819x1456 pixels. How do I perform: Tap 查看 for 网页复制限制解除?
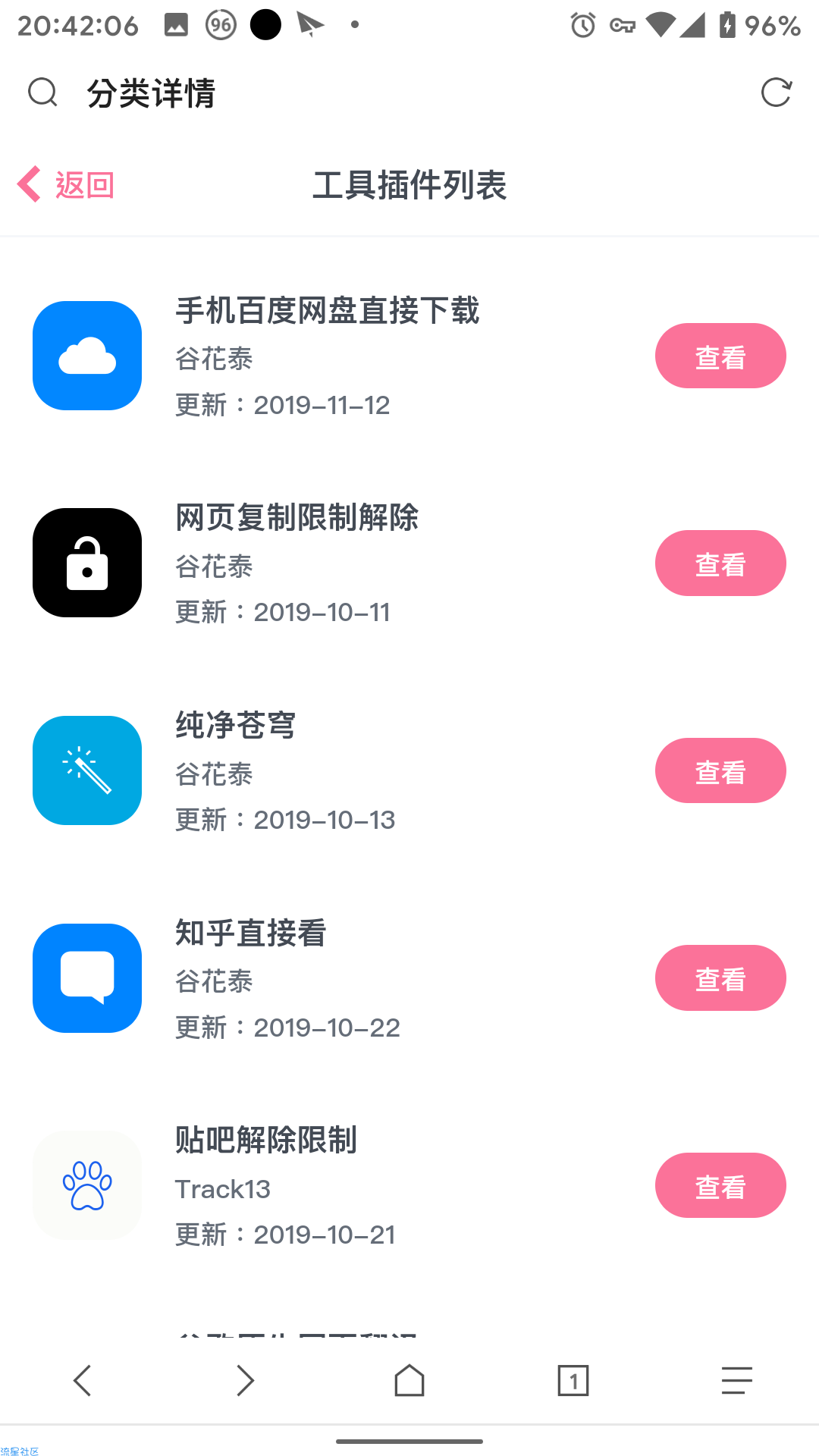coord(720,563)
